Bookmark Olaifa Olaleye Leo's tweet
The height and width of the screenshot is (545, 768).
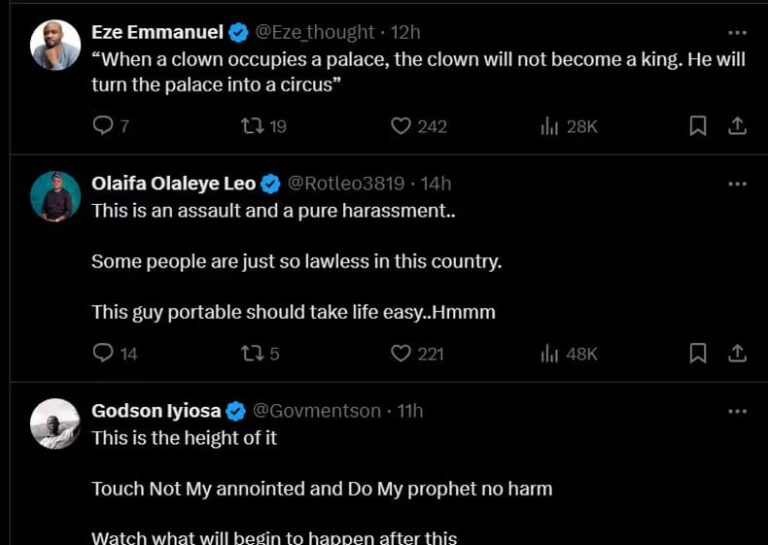699,353
